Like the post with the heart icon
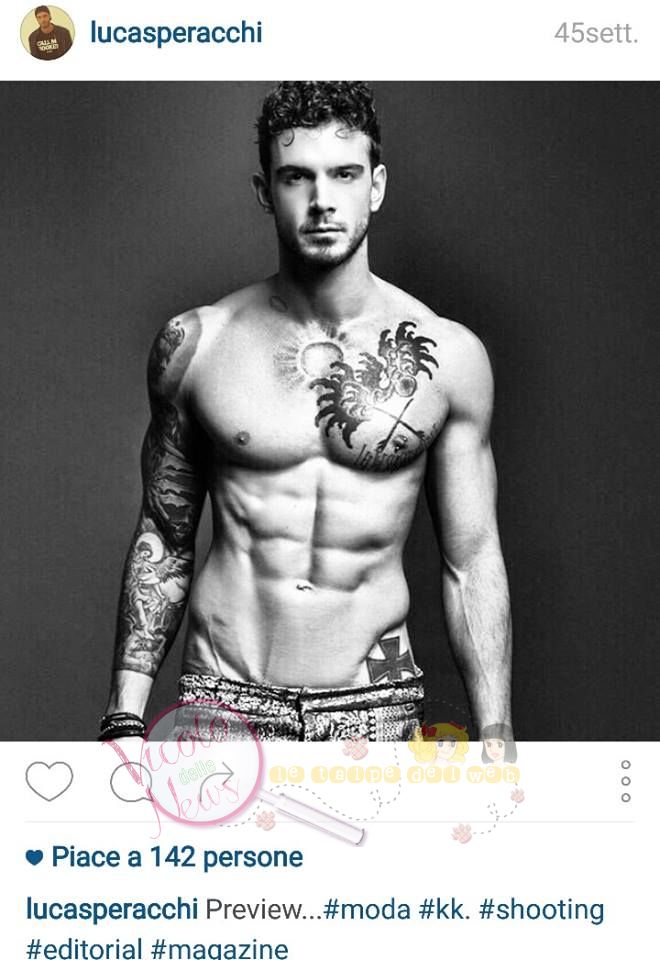 pos(49,781)
